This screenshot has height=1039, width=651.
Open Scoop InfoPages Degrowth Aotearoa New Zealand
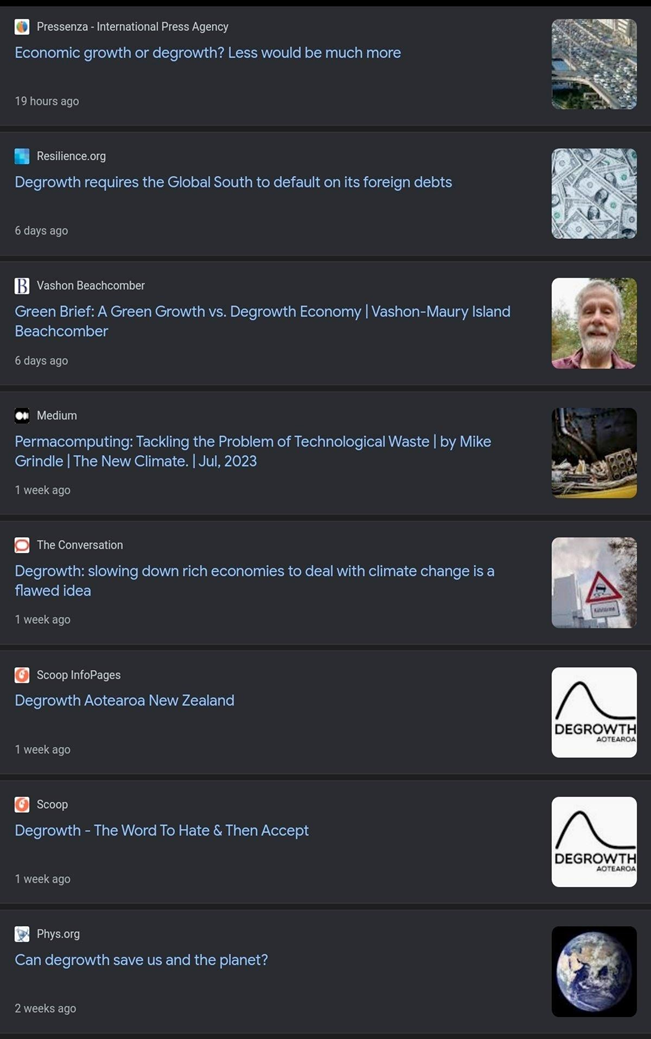pos(124,700)
